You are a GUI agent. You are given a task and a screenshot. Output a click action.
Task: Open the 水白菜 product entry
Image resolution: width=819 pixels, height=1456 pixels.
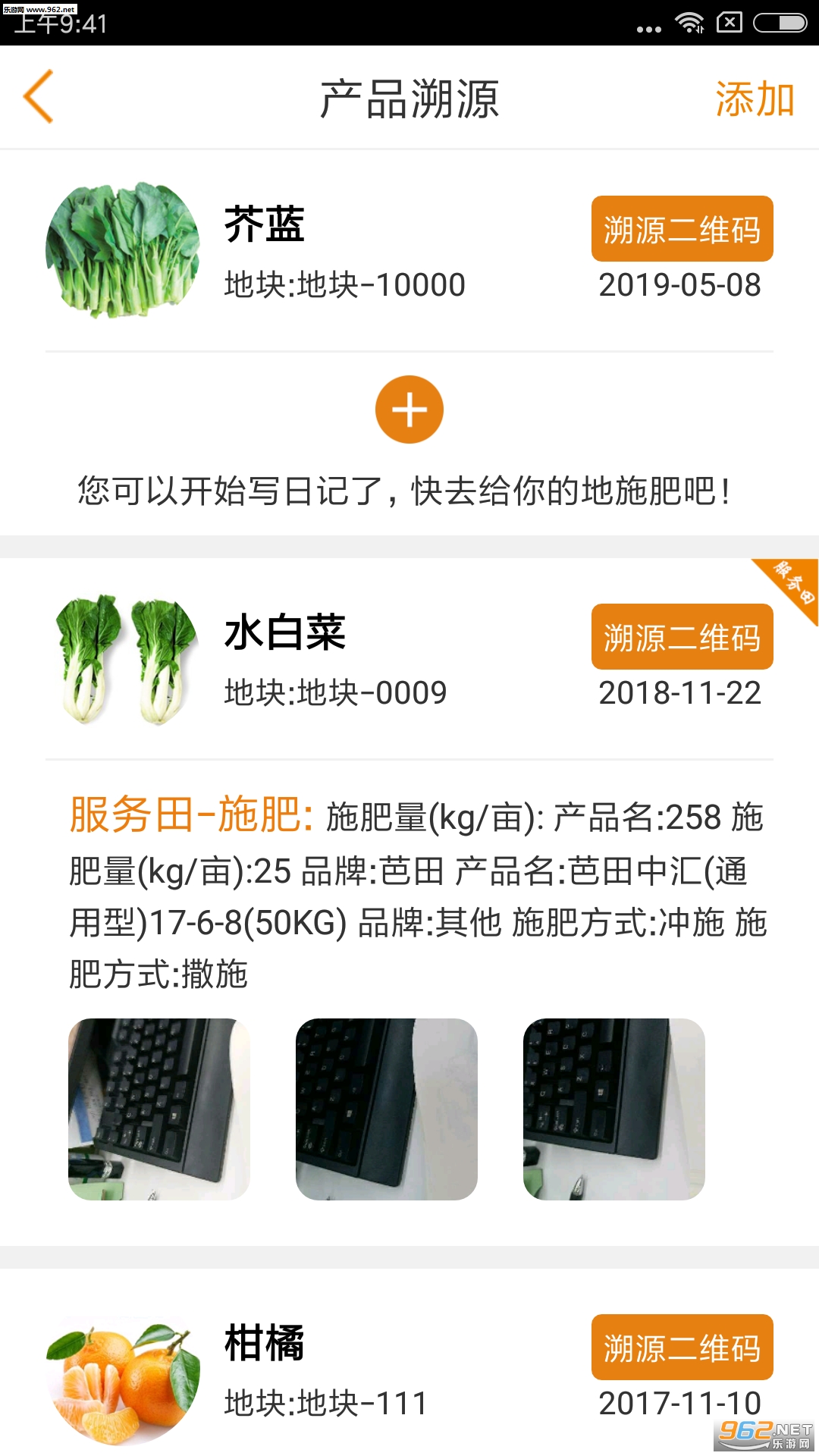(x=285, y=633)
